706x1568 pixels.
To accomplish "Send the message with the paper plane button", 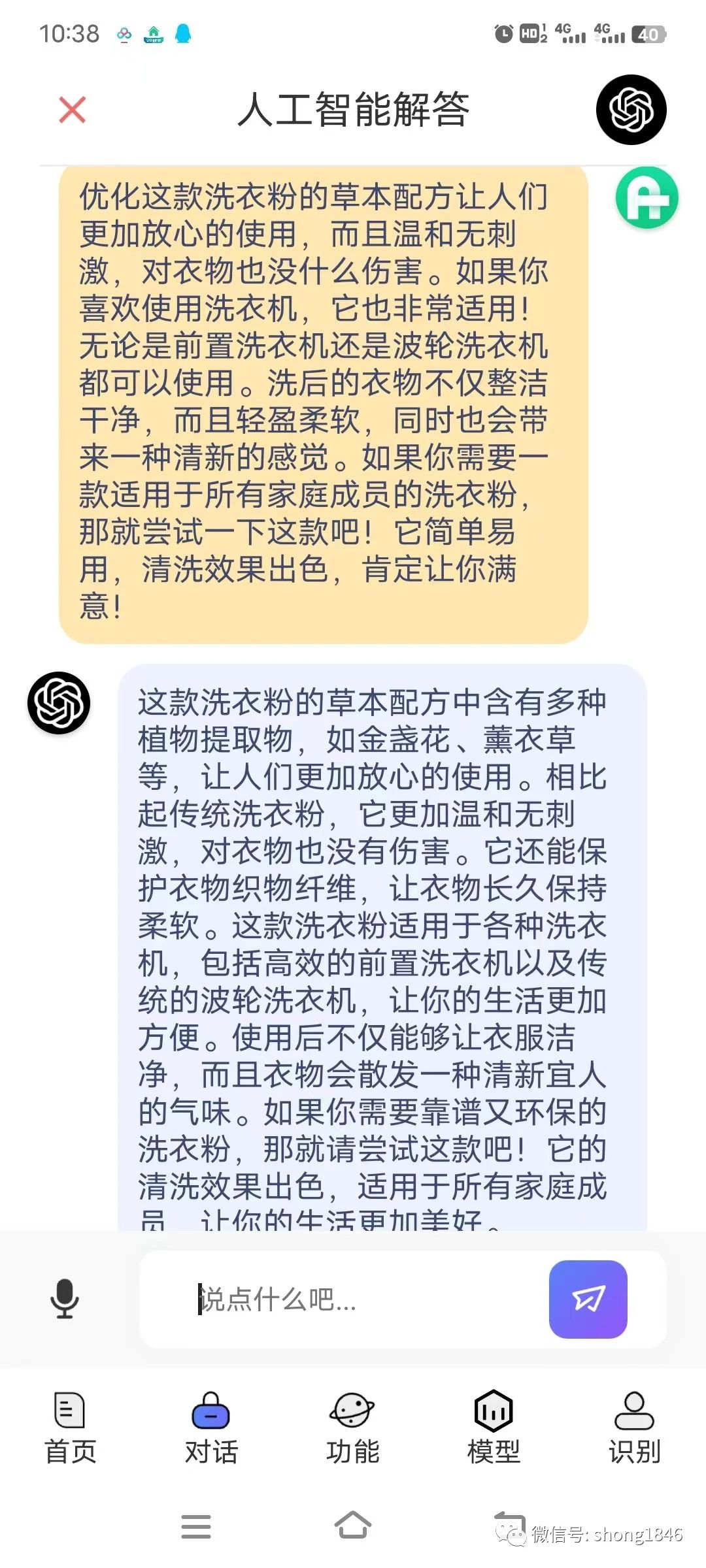I will (x=588, y=1299).
